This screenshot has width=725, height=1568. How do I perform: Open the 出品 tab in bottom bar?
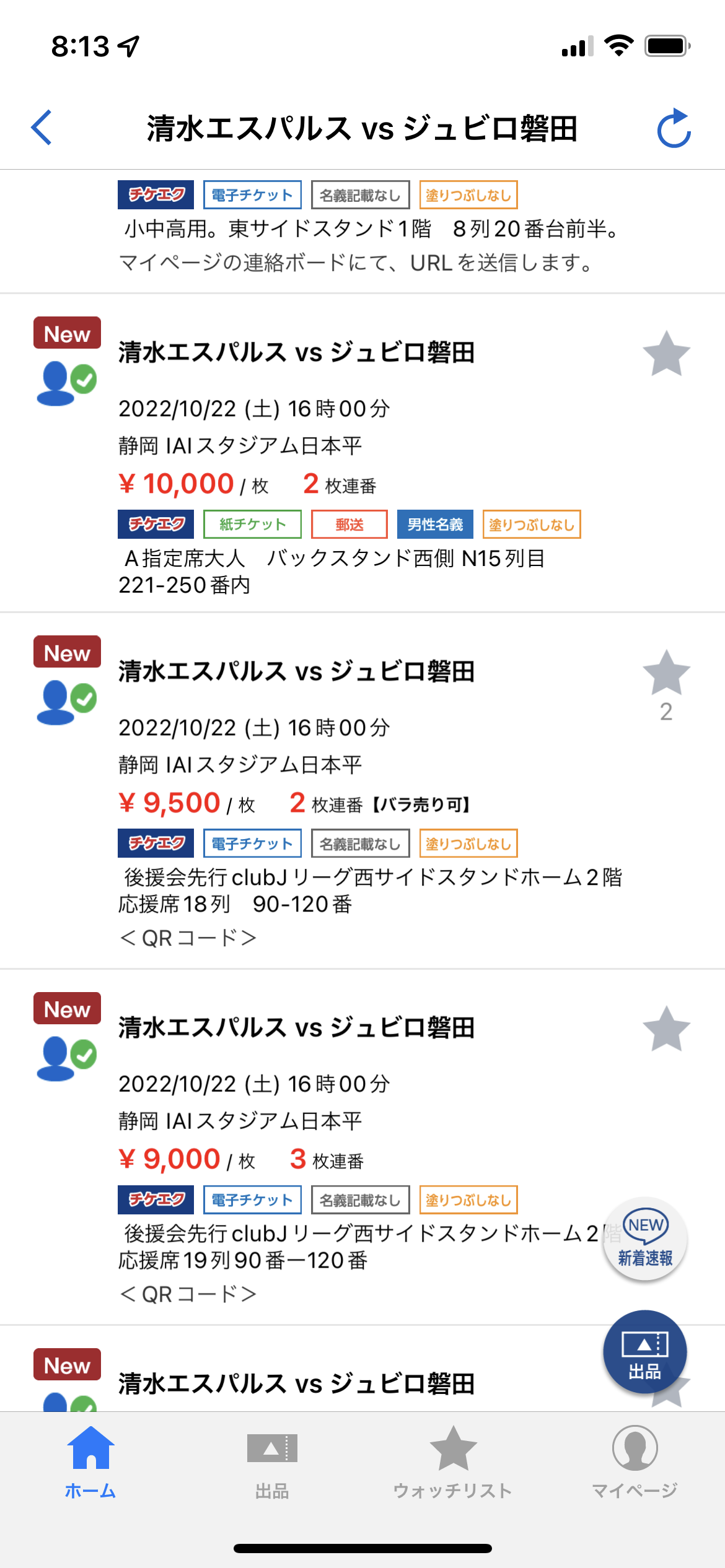click(x=272, y=1461)
